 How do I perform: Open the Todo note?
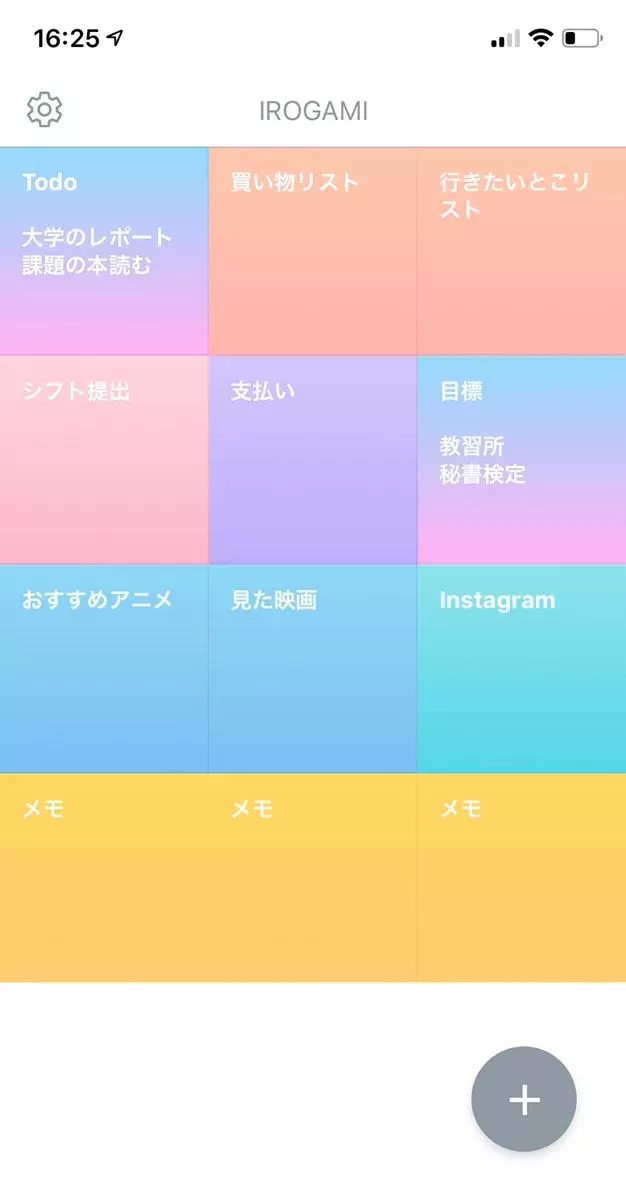[x=104, y=251]
